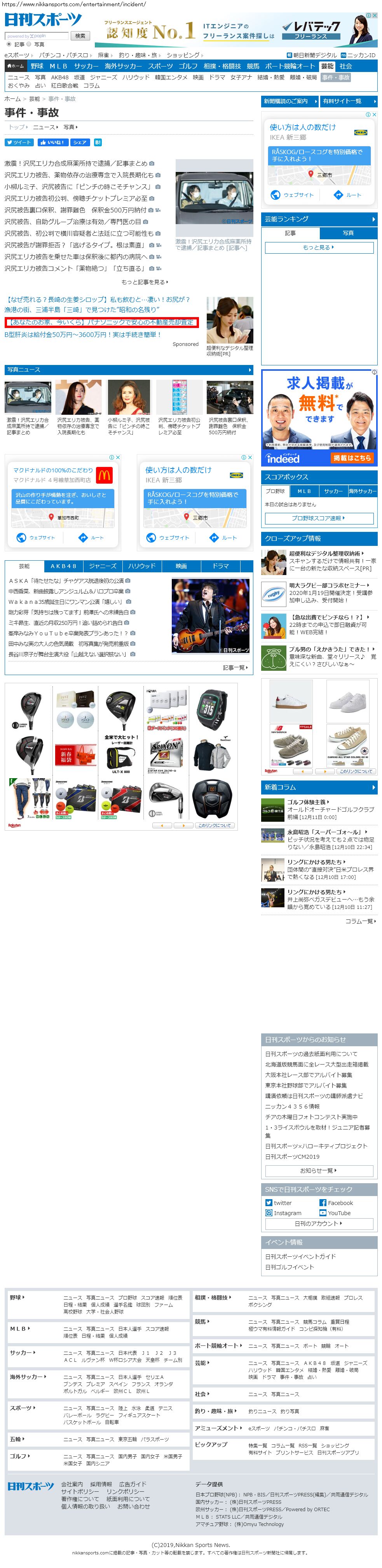The width and height of the screenshot is (382, 1568).
Task: Open the コラム一覧 link
Action: [360, 922]
